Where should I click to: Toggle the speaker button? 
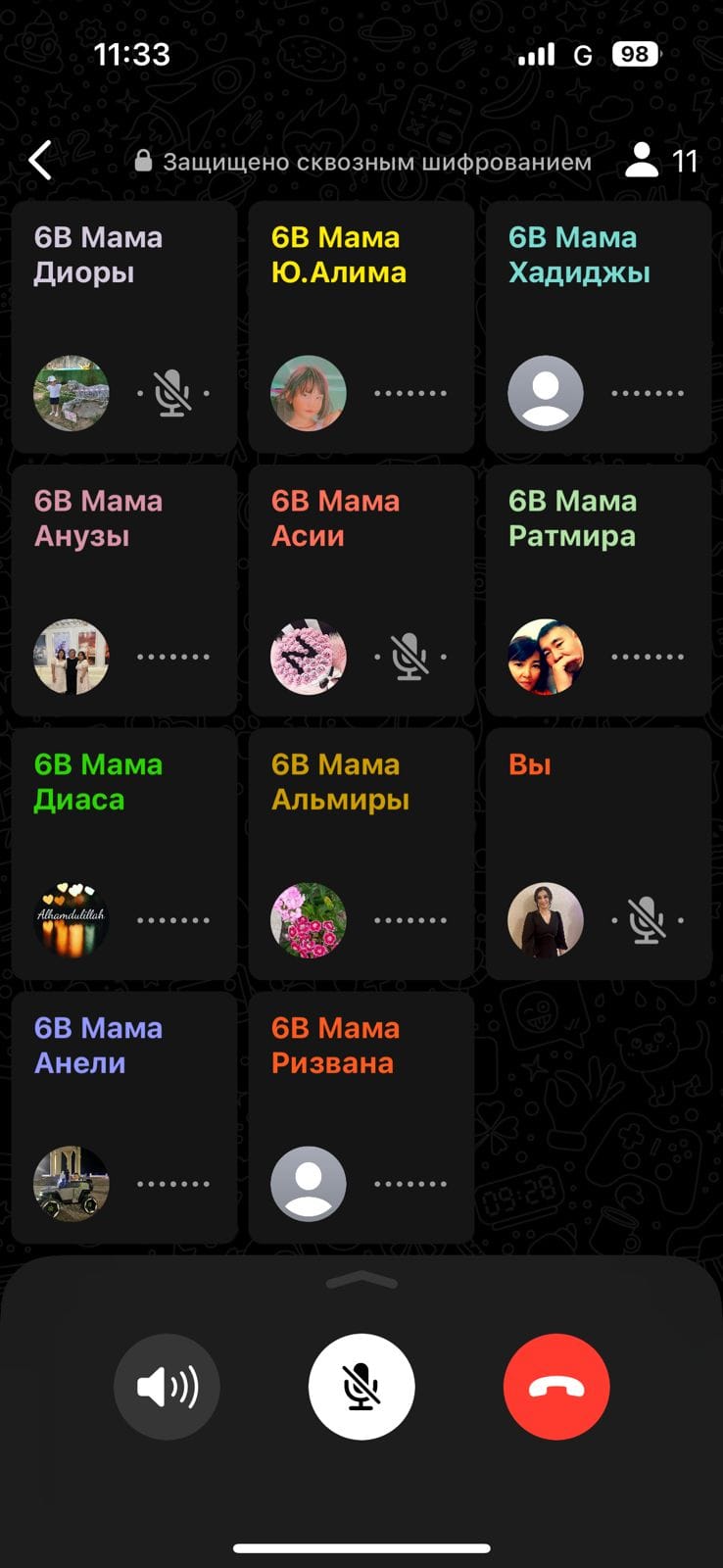(167, 1387)
